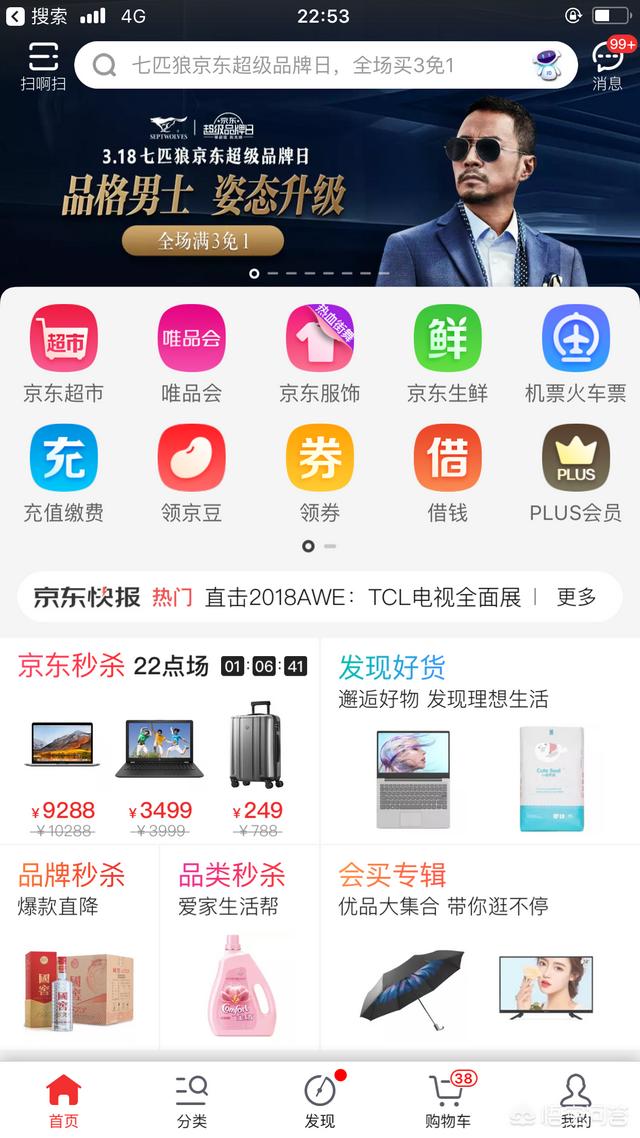Screen dimensions: 640x1138
Task: Open 京东服饰
Action: point(320,355)
